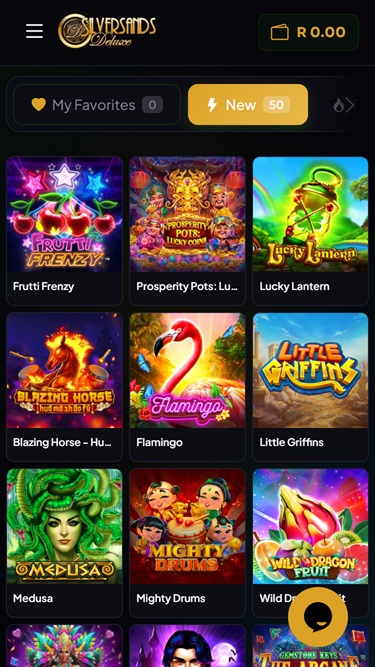
Task: Play the Mighty Drums game
Action: pos(188,543)
